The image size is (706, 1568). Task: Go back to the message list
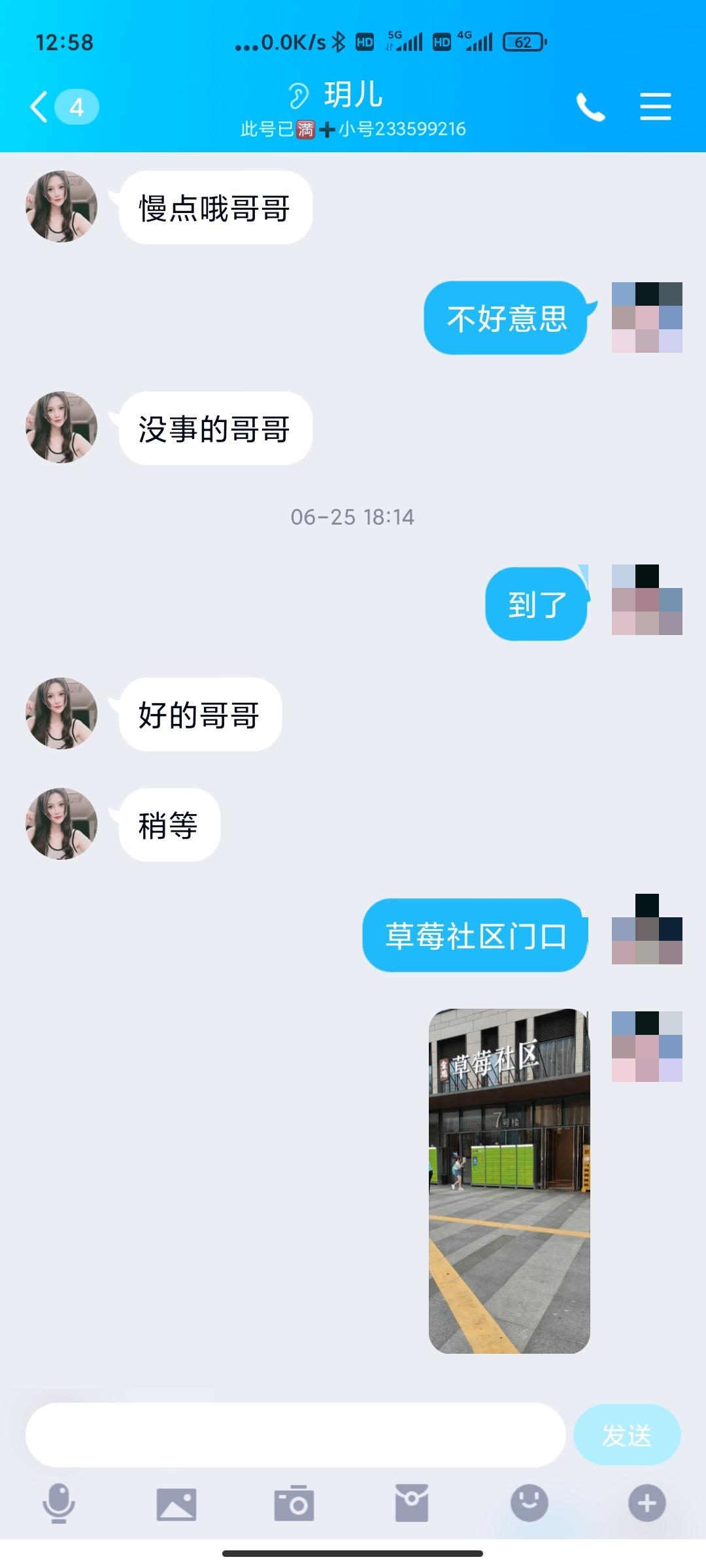coord(41,107)
